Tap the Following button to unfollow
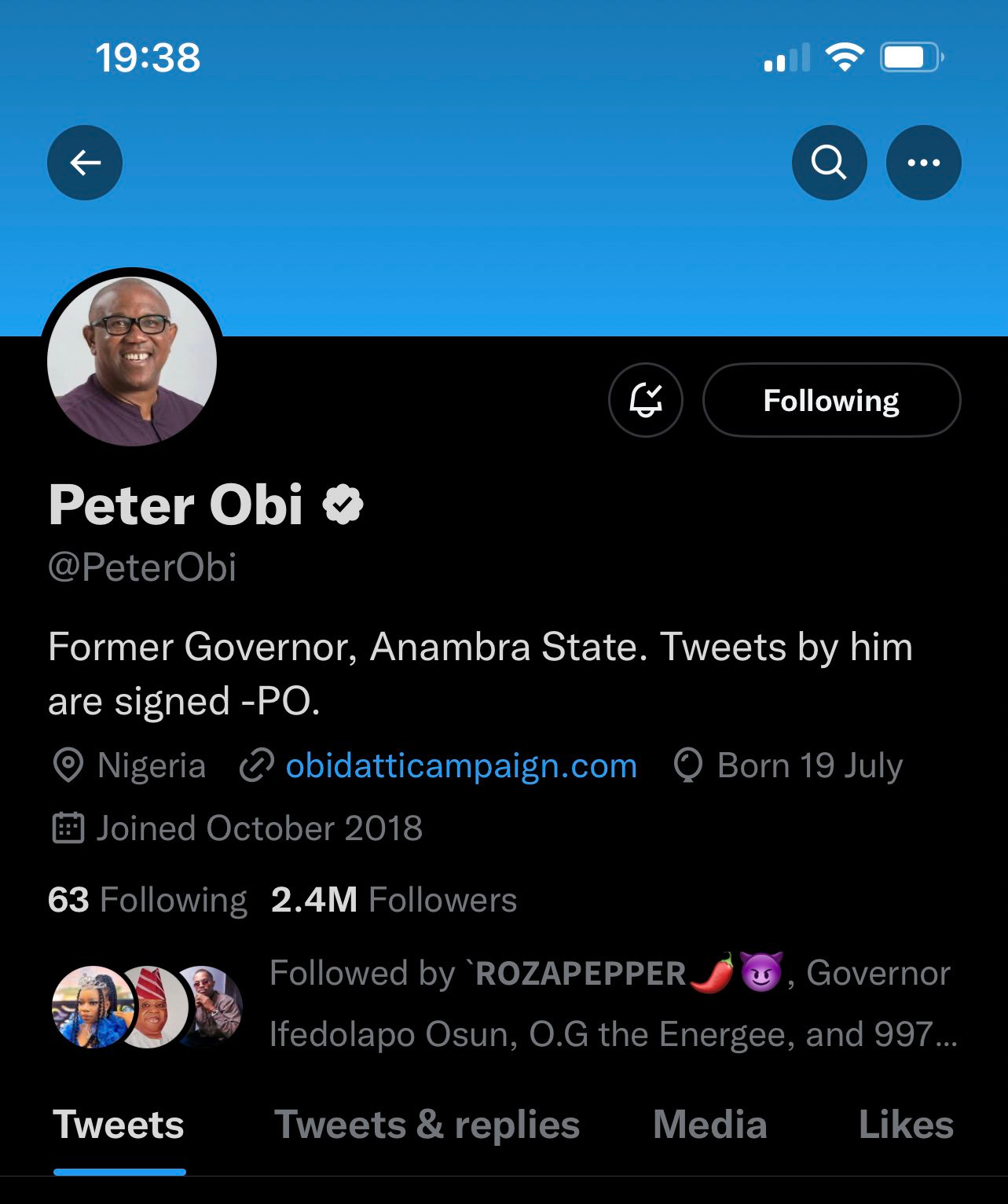The image size is (1008, 1204). [831, 400]
